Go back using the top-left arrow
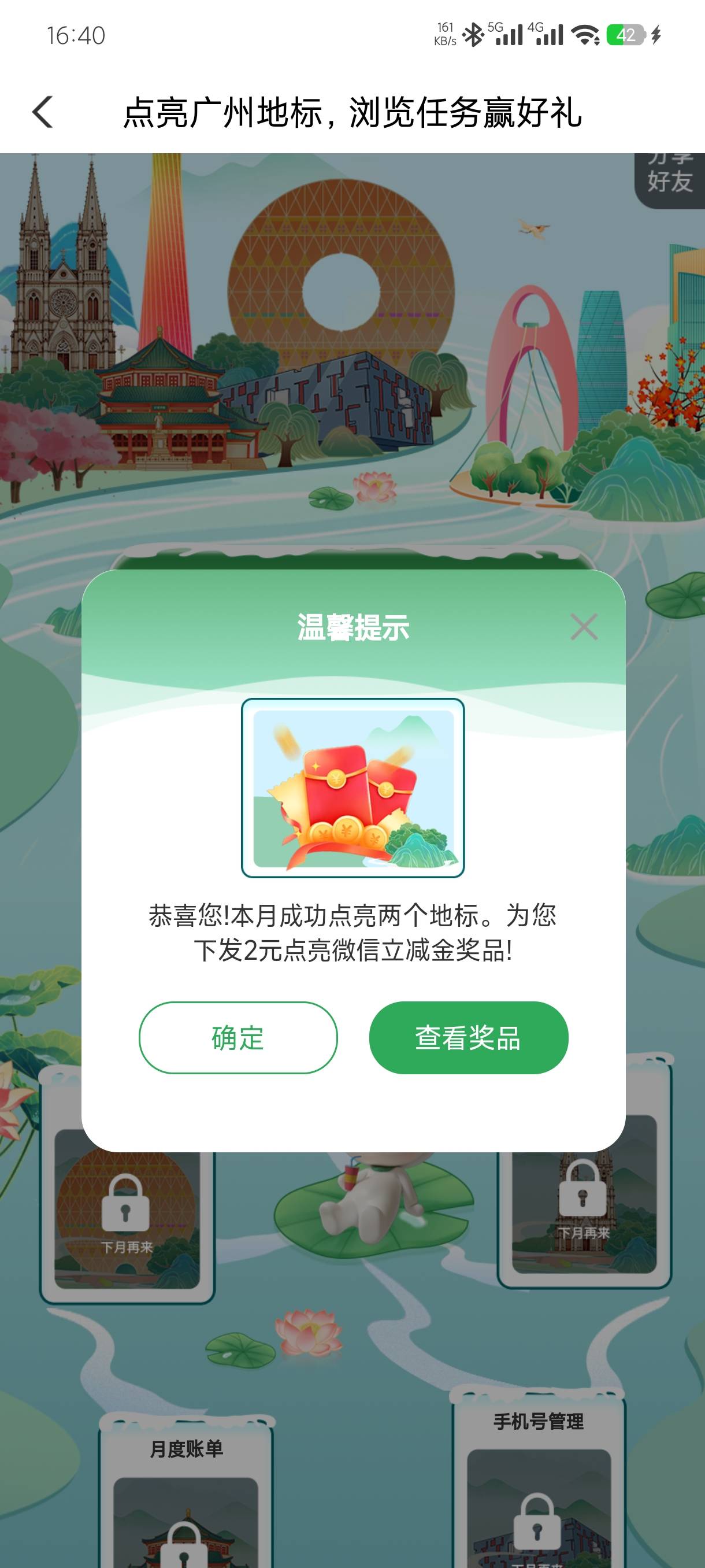 tap(43, 112)
